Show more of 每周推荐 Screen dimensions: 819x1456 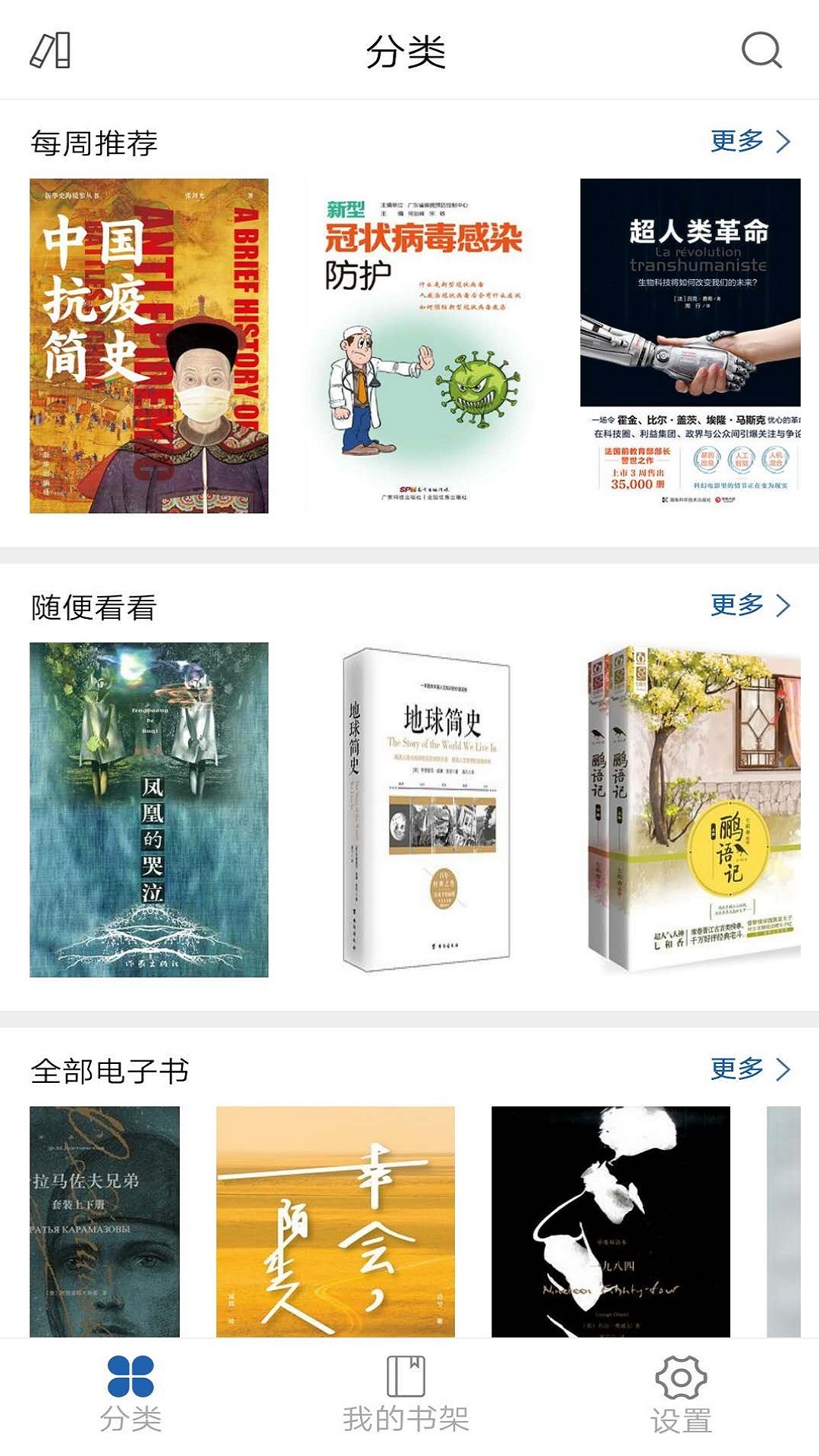(749, 142)
